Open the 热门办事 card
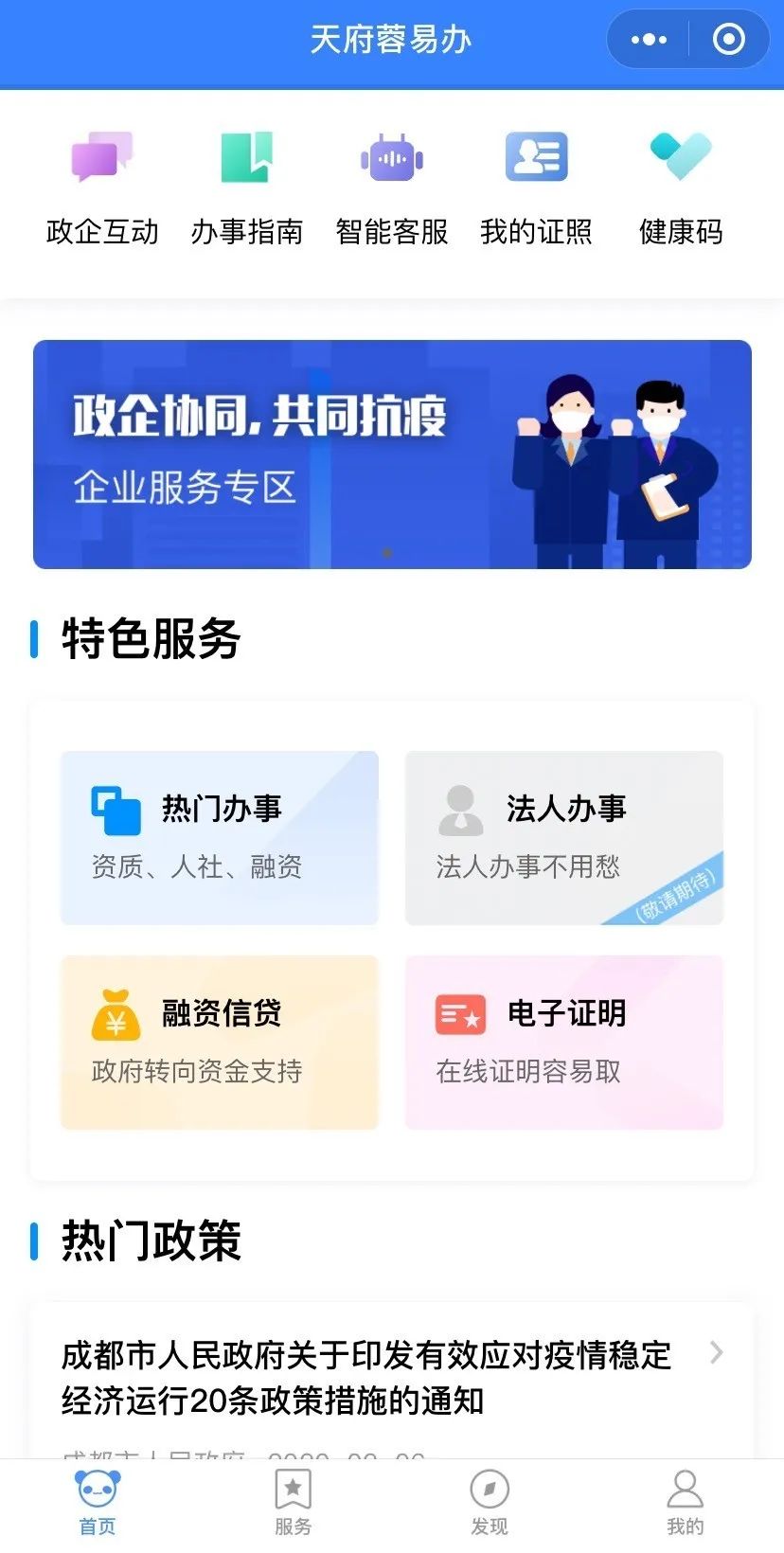The image size is (784, 1553). point(220,838)
